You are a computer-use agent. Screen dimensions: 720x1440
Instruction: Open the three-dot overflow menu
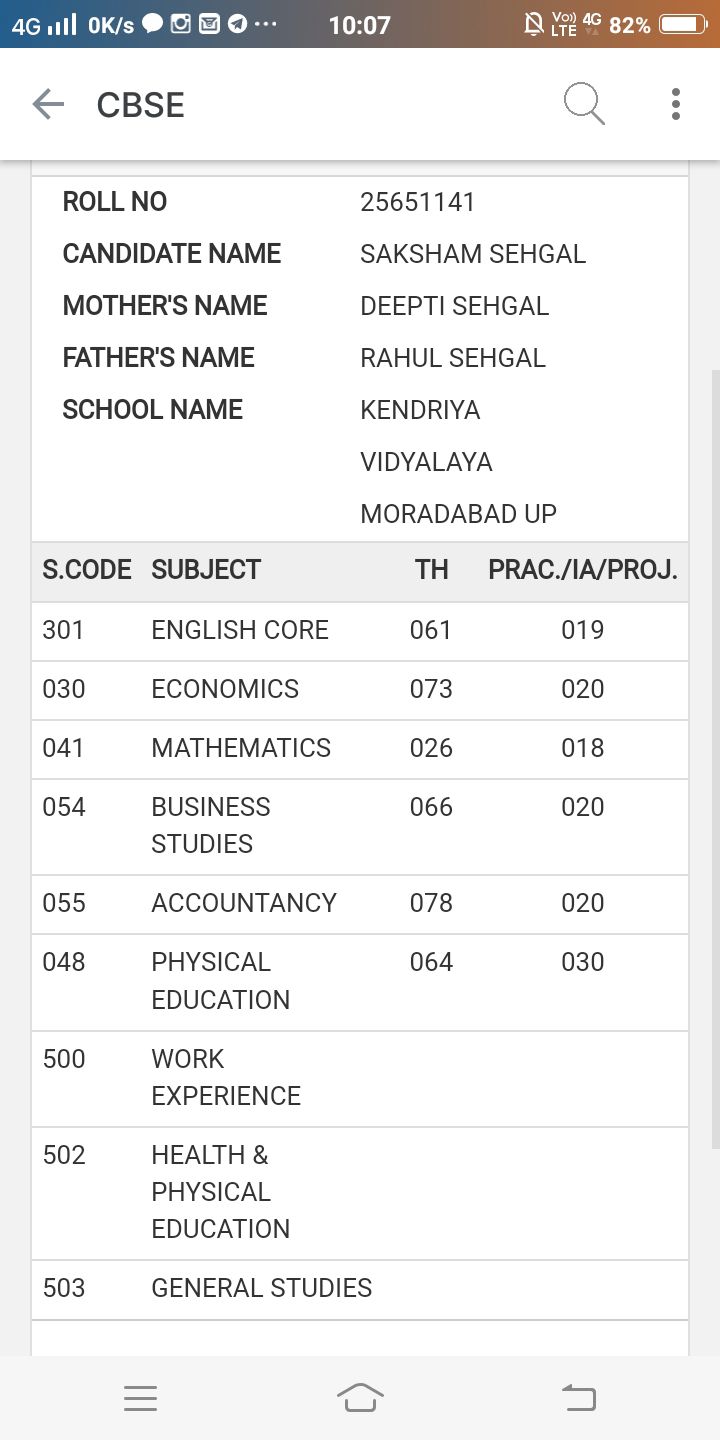[x=676, y=104]
